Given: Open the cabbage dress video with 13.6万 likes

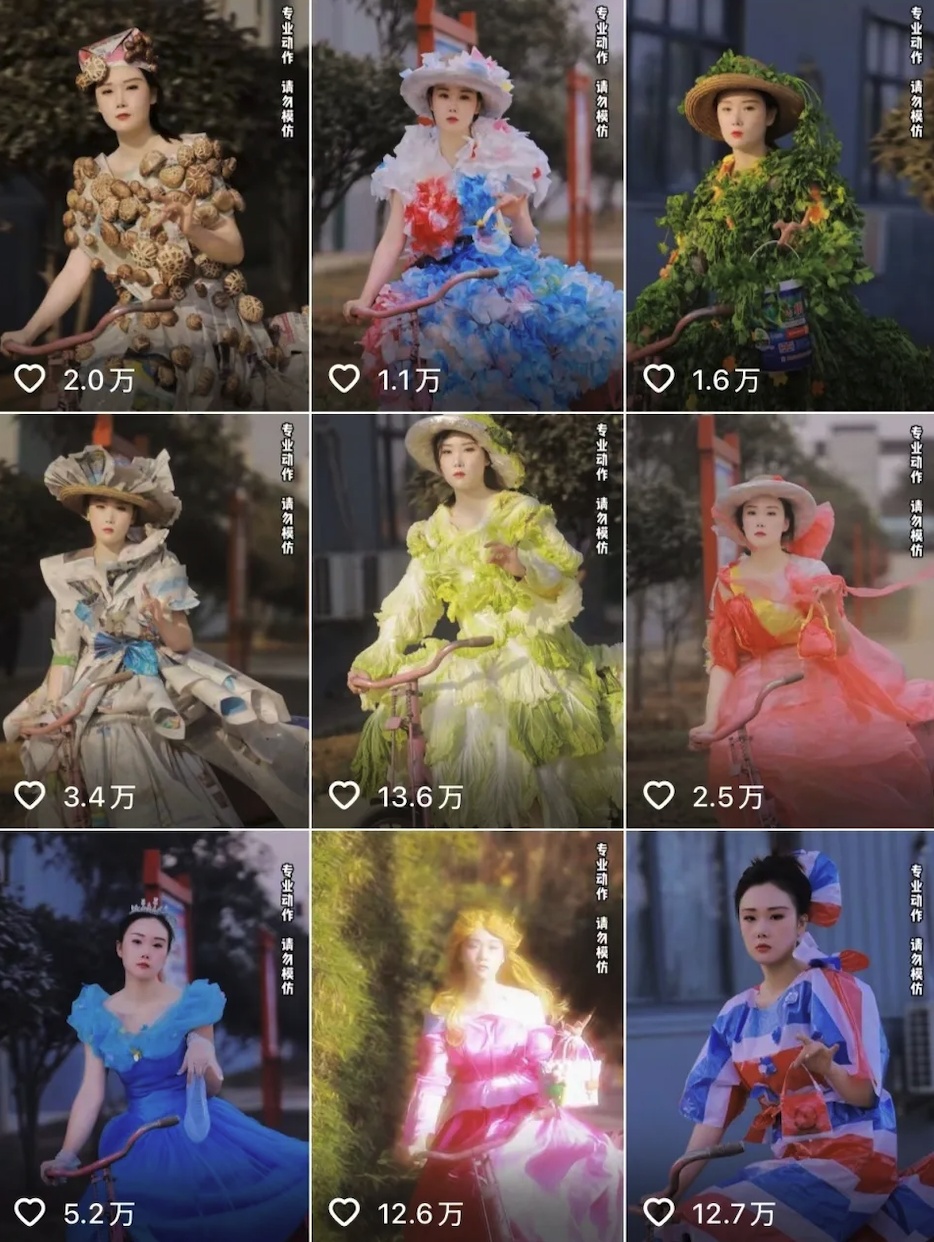Looking at the screenshot, I should point(468,621).
